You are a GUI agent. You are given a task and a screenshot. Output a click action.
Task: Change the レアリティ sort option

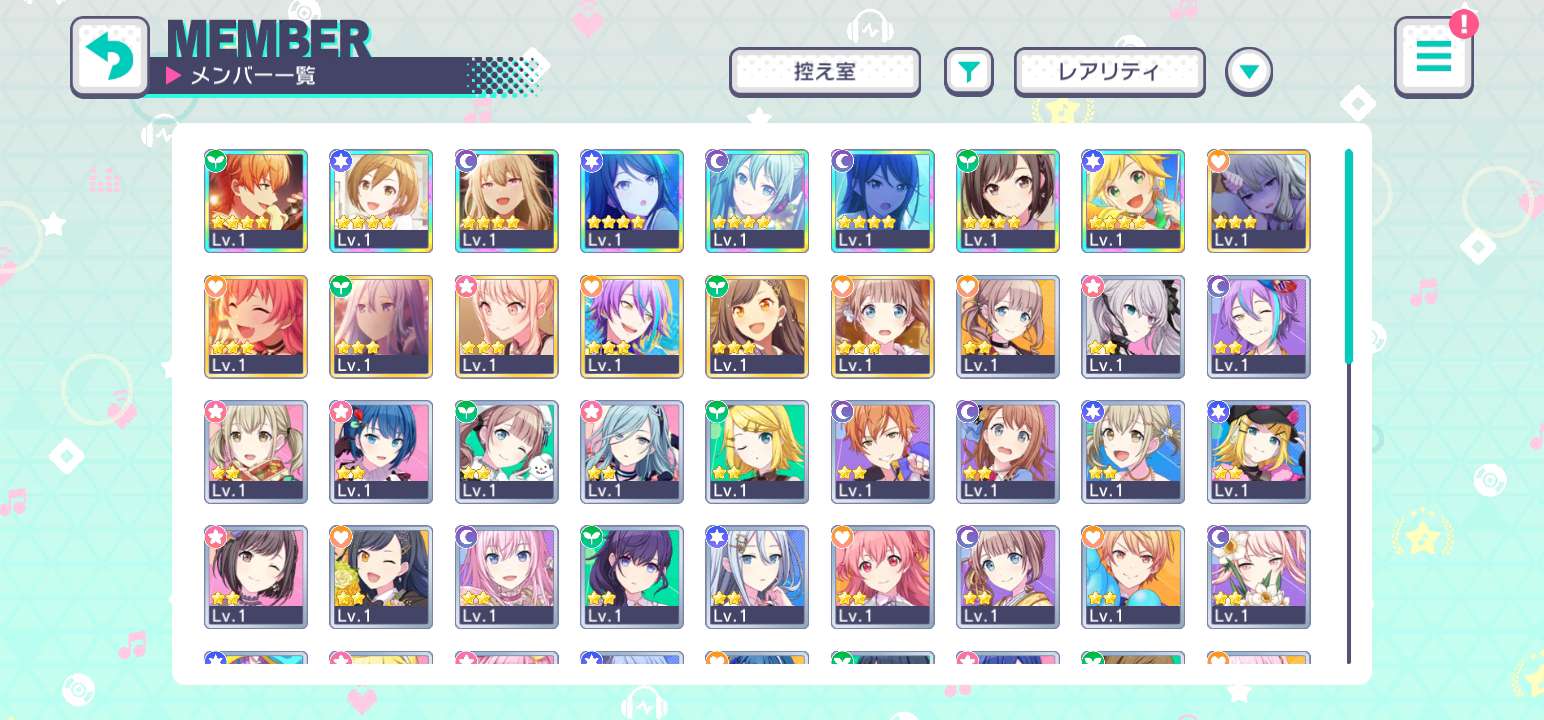1108,72
